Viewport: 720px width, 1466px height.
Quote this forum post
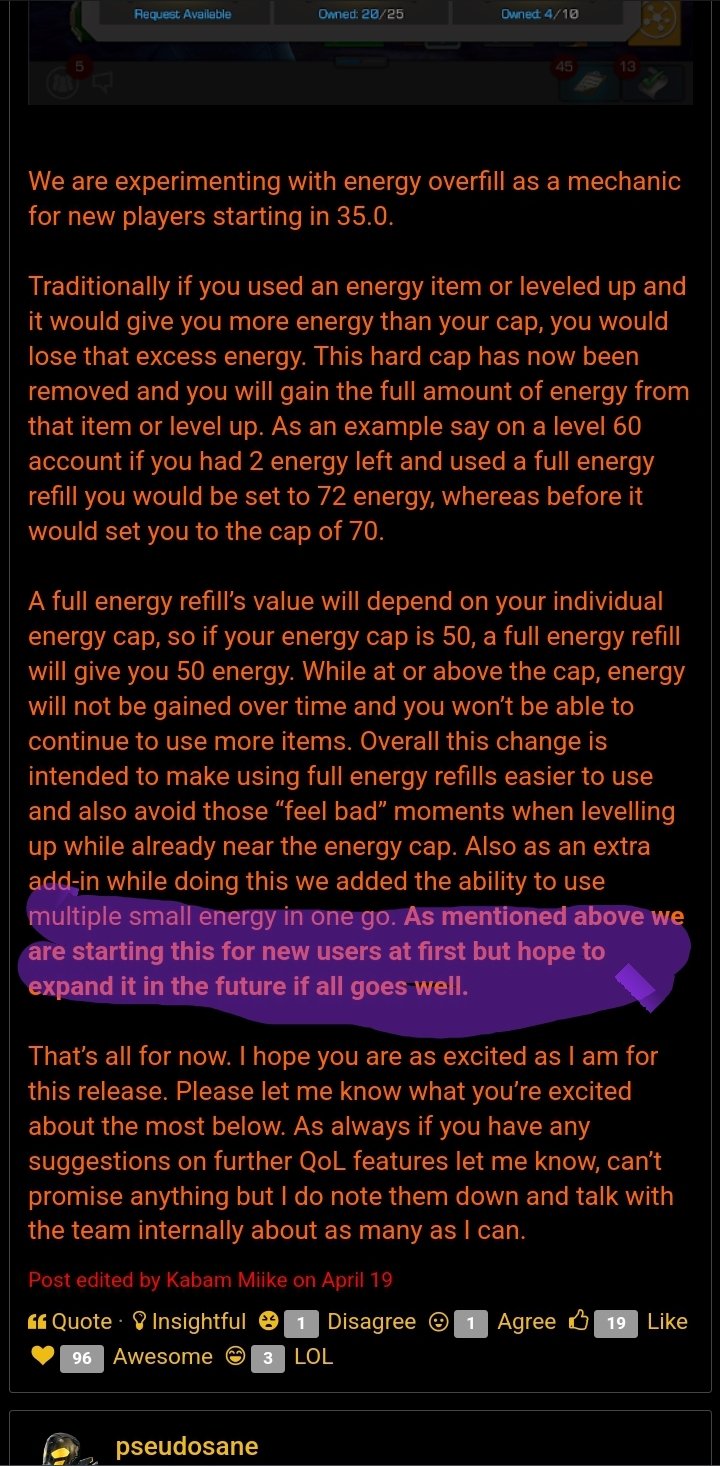[70, 1321]
